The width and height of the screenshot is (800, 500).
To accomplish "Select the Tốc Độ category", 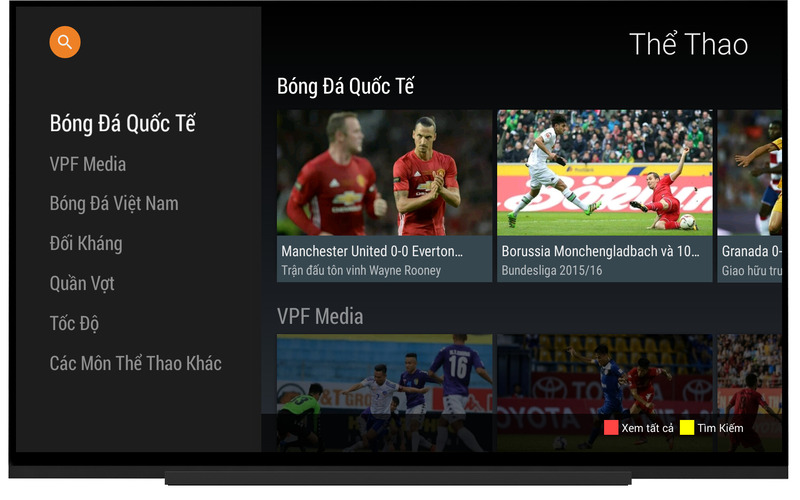I will (x=74, y=324).
